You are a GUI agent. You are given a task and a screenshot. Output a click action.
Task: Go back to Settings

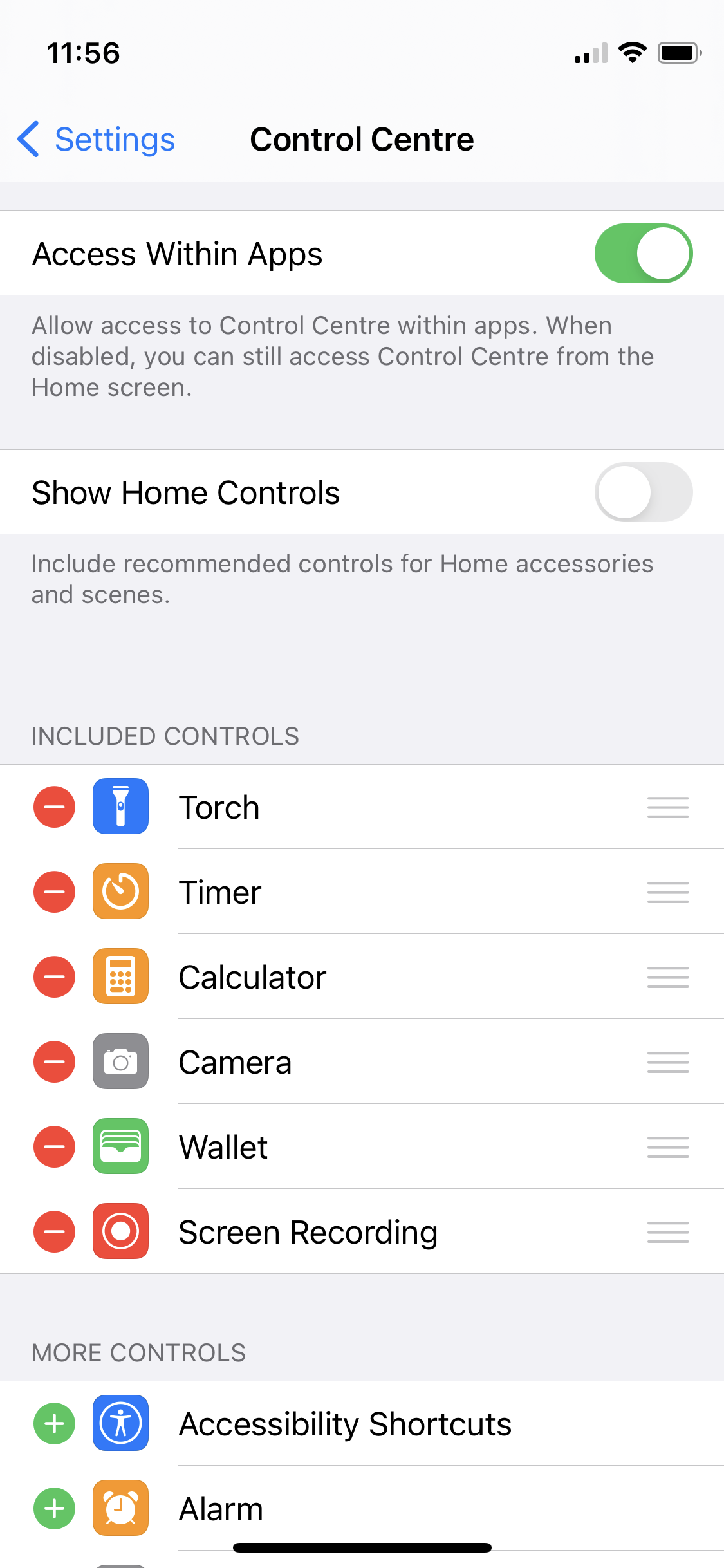(x=97, y=139)
